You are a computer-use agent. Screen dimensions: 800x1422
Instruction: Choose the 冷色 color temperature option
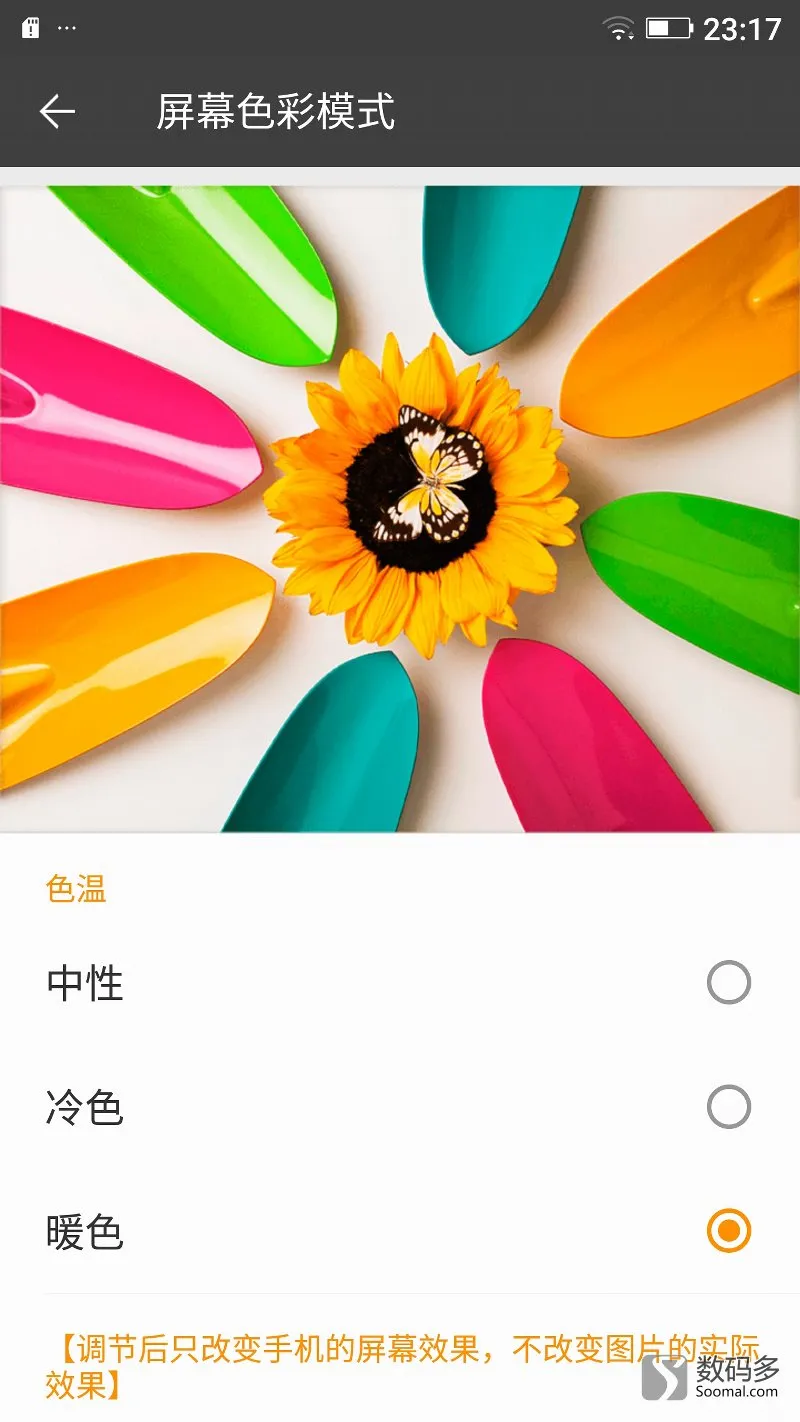click(728, 1107)
